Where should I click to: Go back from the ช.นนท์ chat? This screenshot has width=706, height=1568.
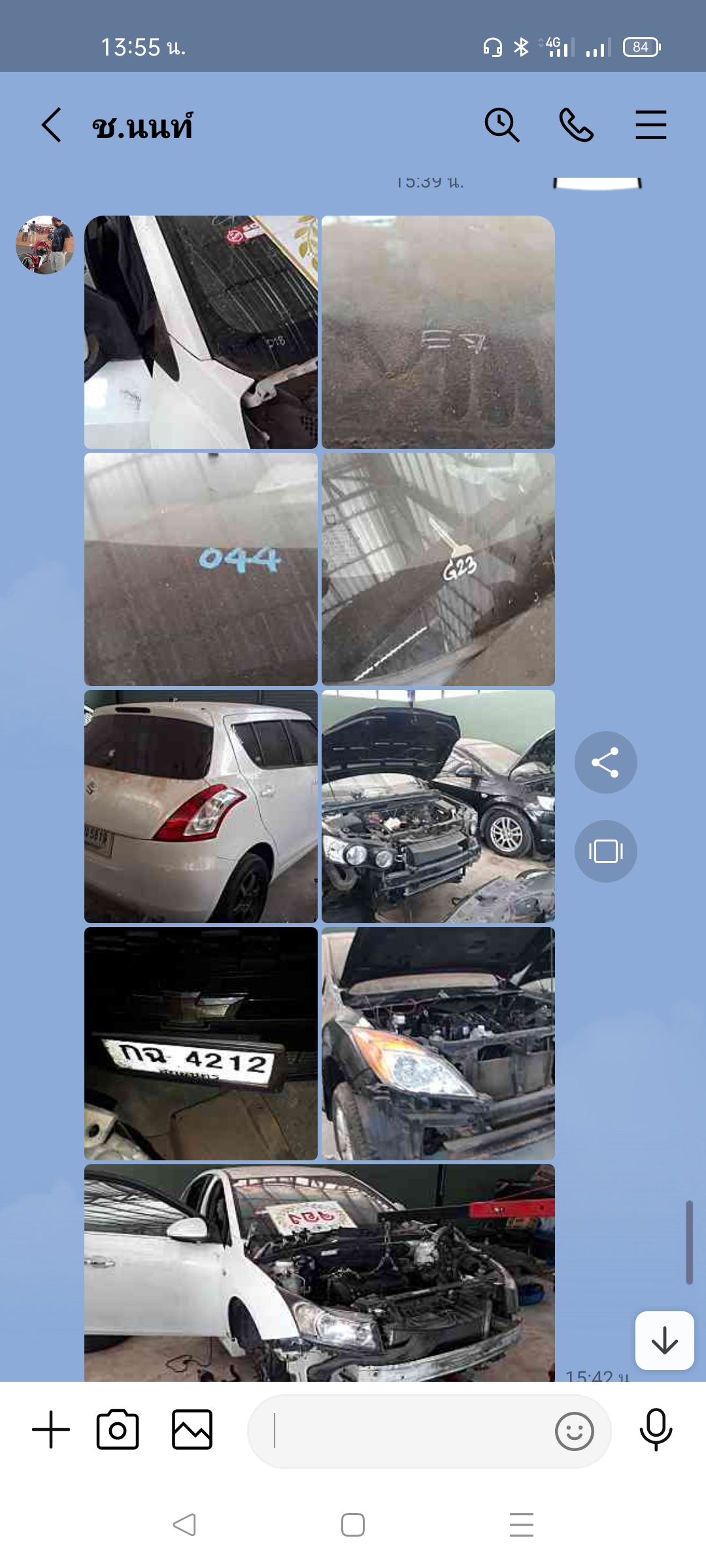coord(52,125)
